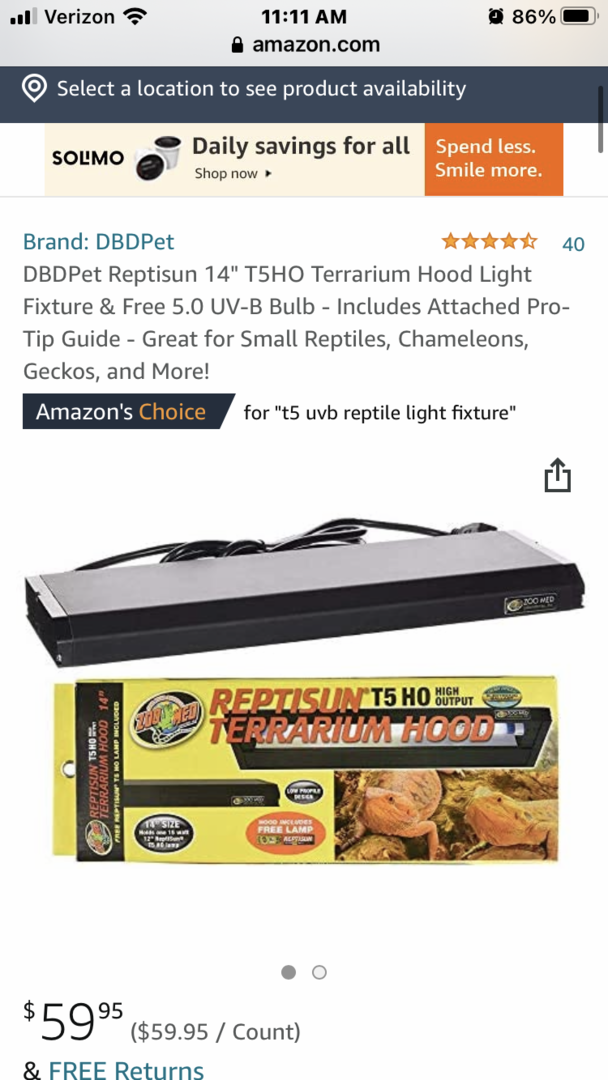View the star ratings breakdown
The width and height of the screenshot is (608, 1080).
[x=489, y=242]
